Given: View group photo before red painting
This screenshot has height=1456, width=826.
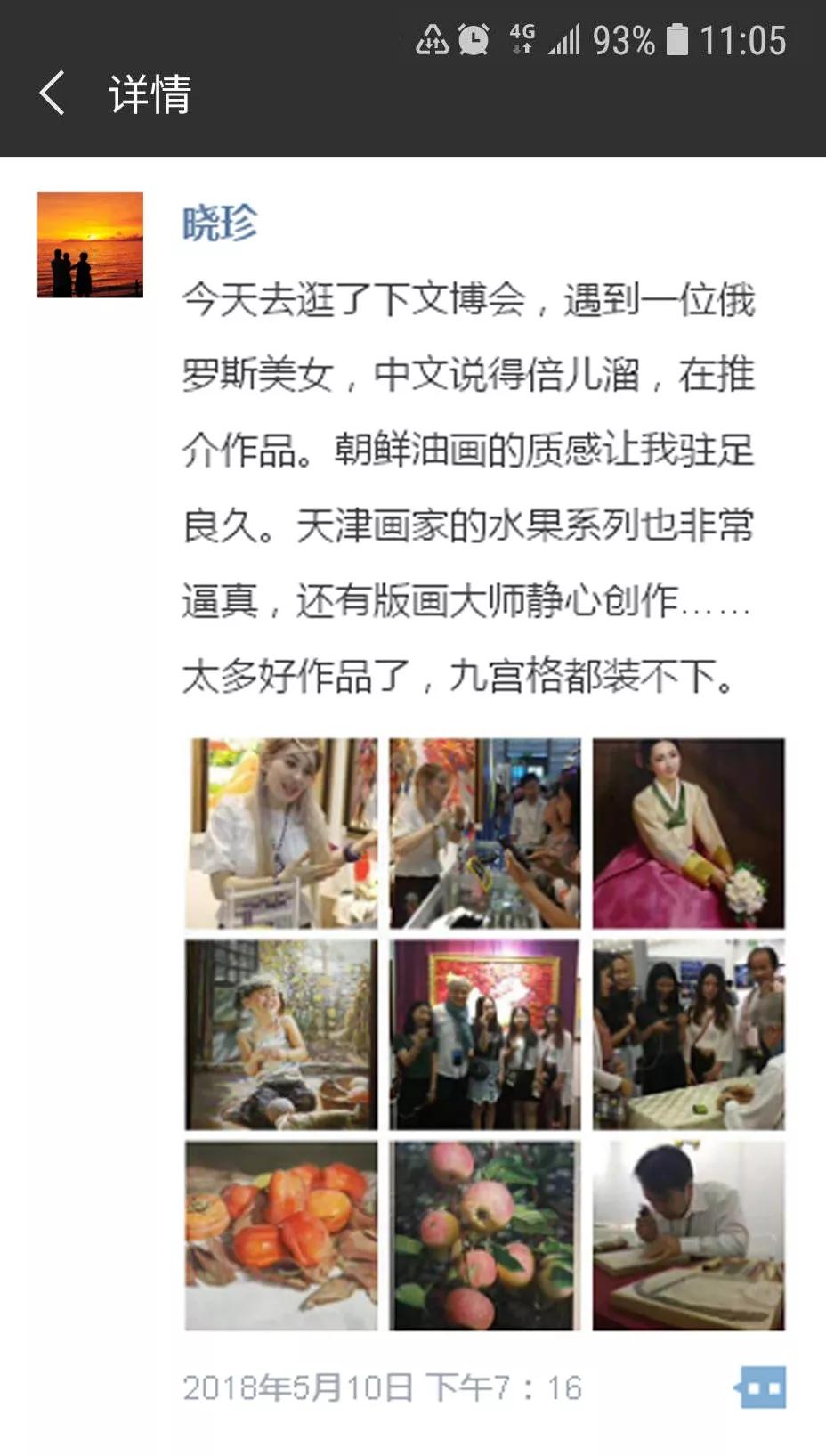Looking at the screenshot, I should (x=485, y=1035).
